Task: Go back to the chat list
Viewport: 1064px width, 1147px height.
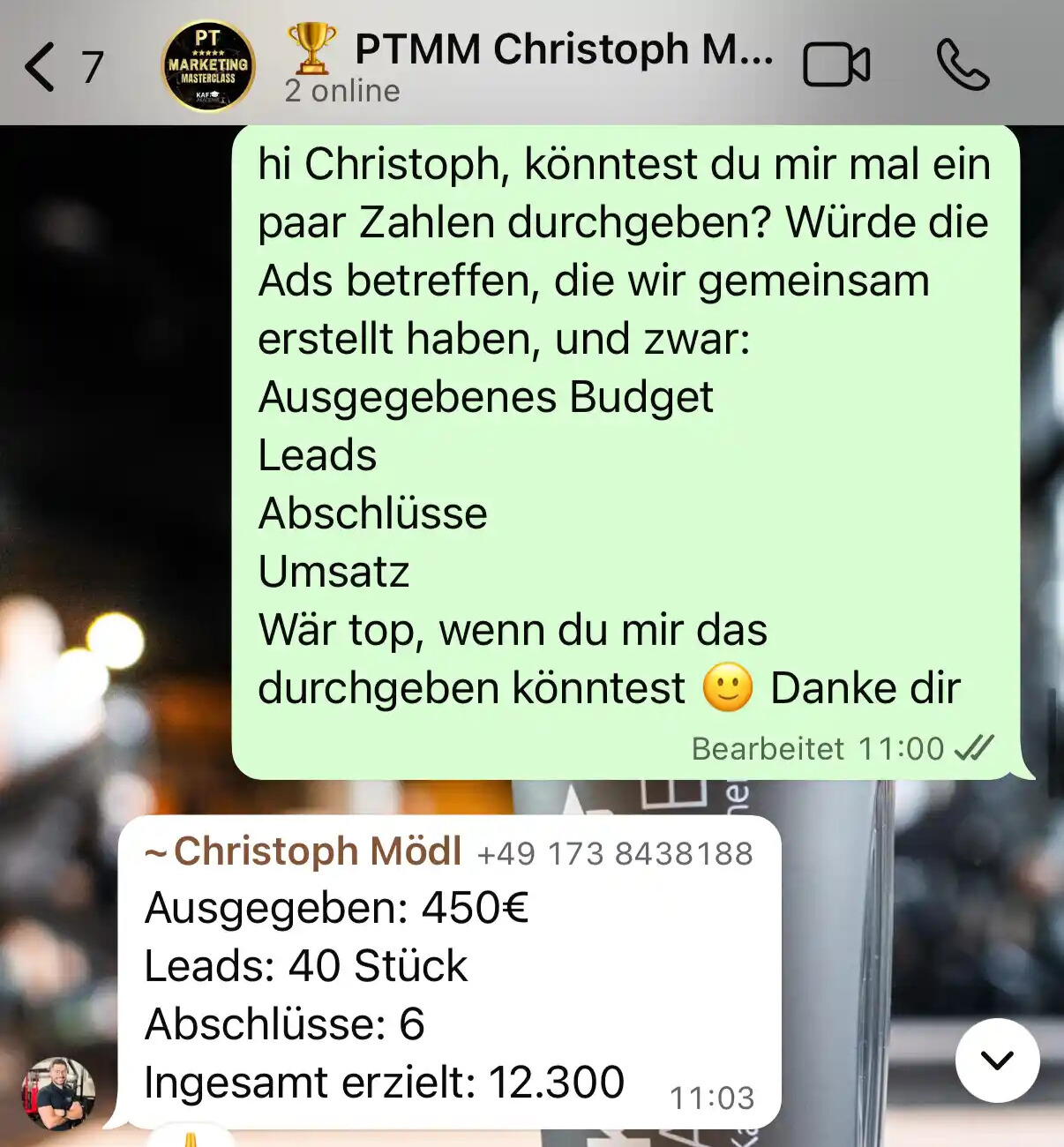Action: 41,67
